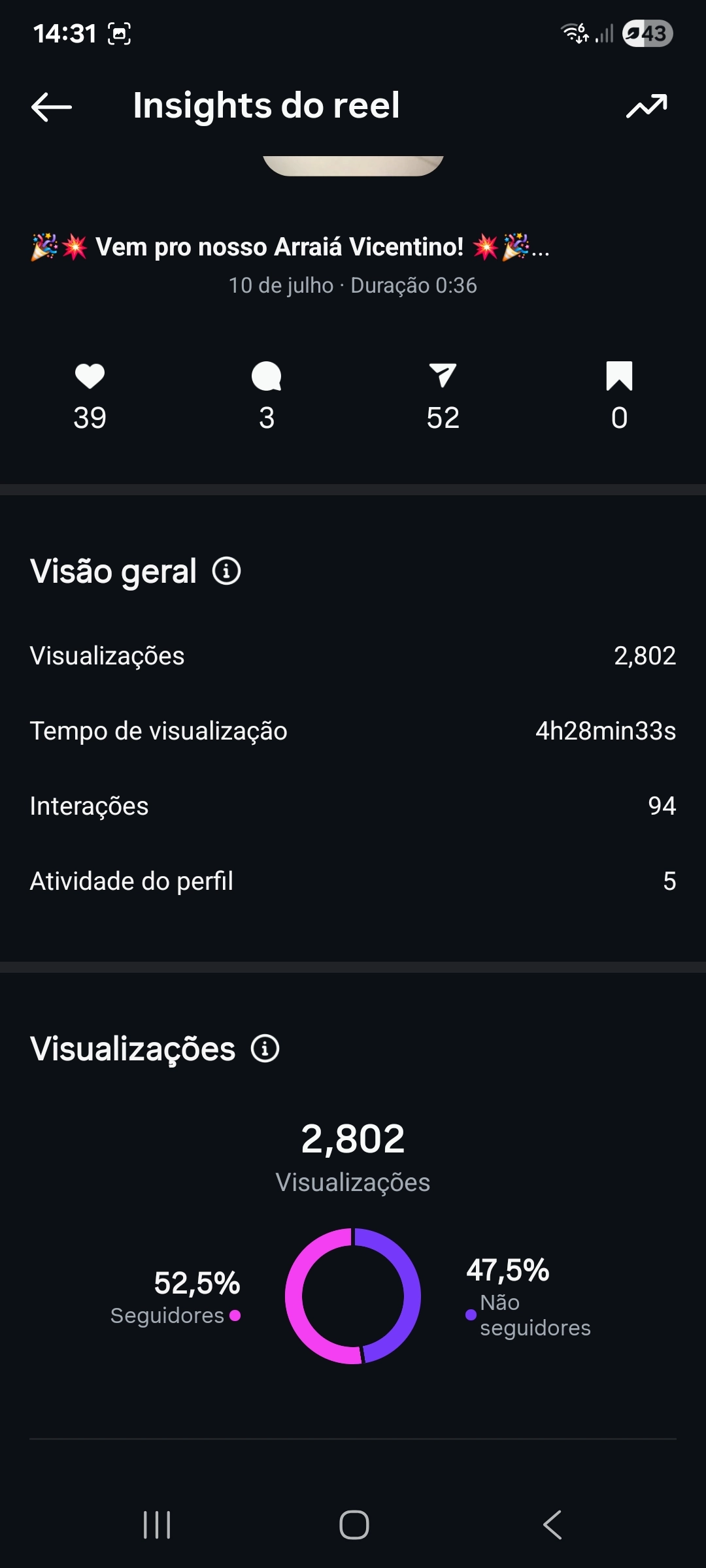Tap the system home button
The height and width of the screenshot is (1568, 706).
click(354, 1525)
